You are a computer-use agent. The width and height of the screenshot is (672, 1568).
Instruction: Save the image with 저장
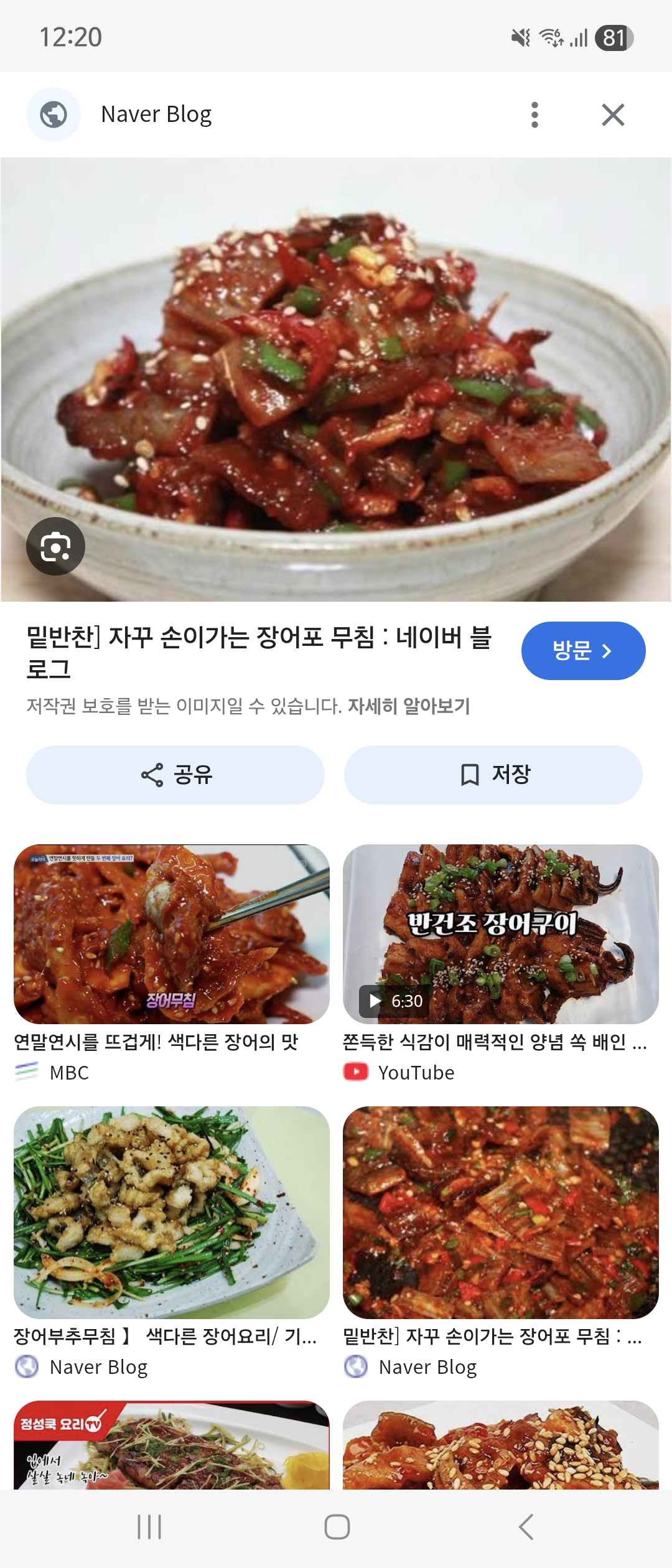(493, 775)
